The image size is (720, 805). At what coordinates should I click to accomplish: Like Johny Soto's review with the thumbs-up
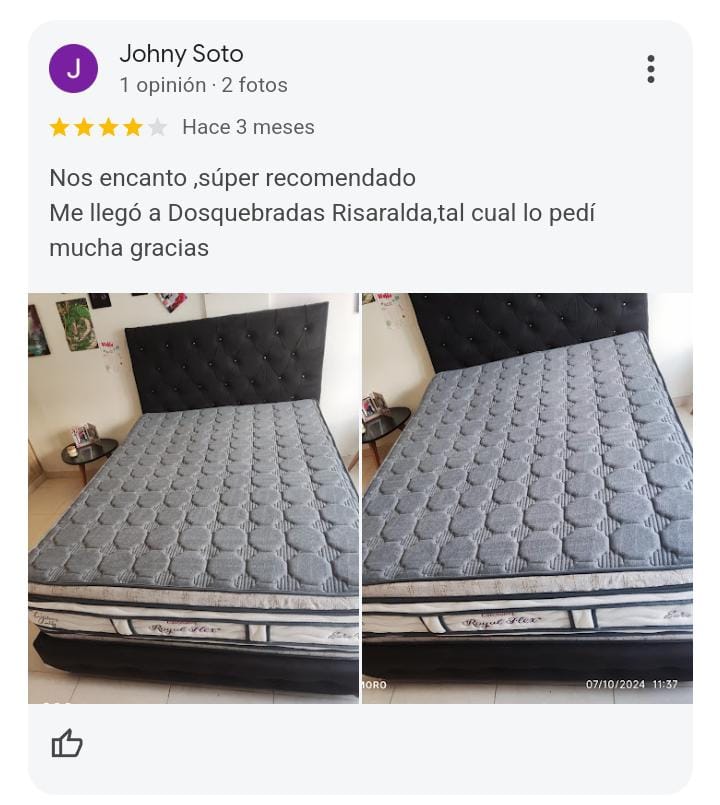click(67, 743)
